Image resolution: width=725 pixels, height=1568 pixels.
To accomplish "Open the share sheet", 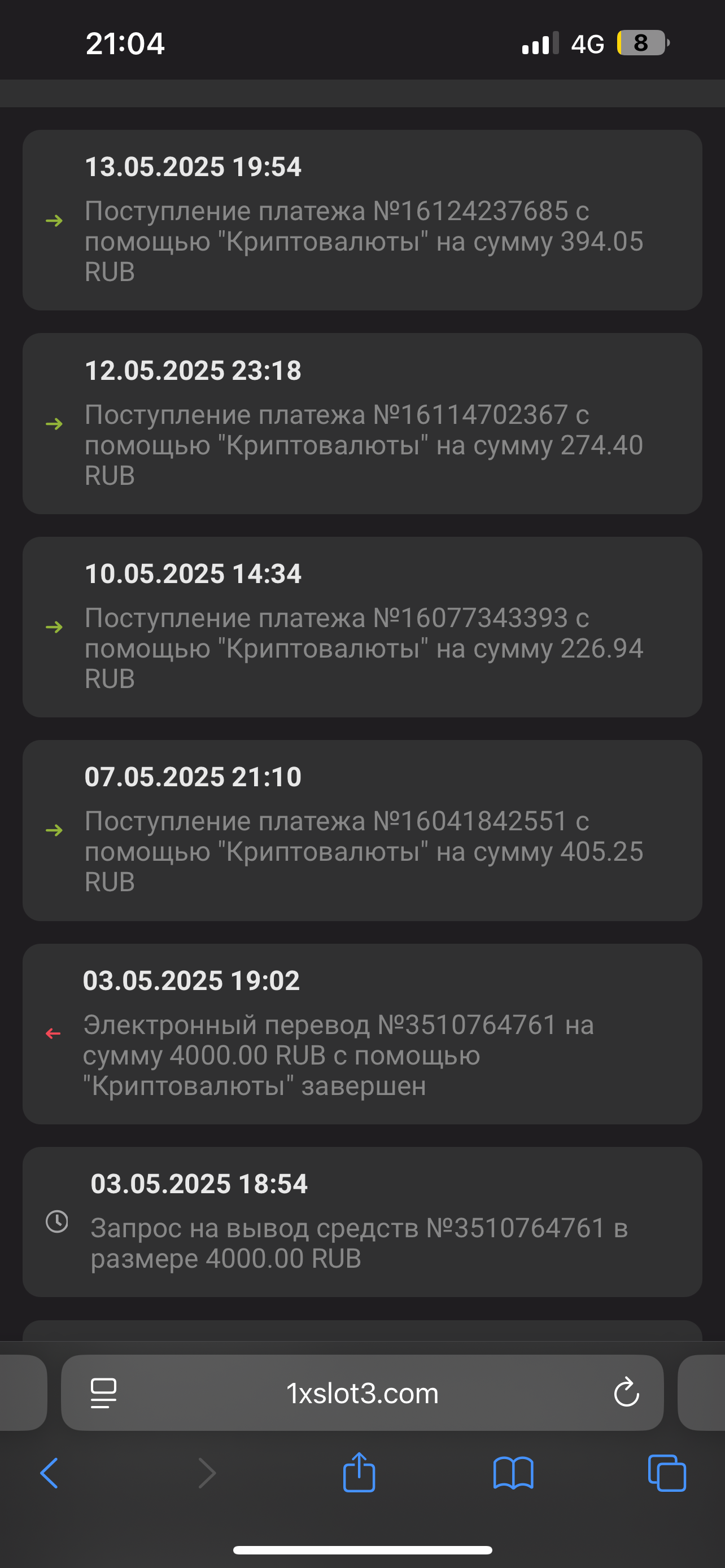I will pos(359,1473).
